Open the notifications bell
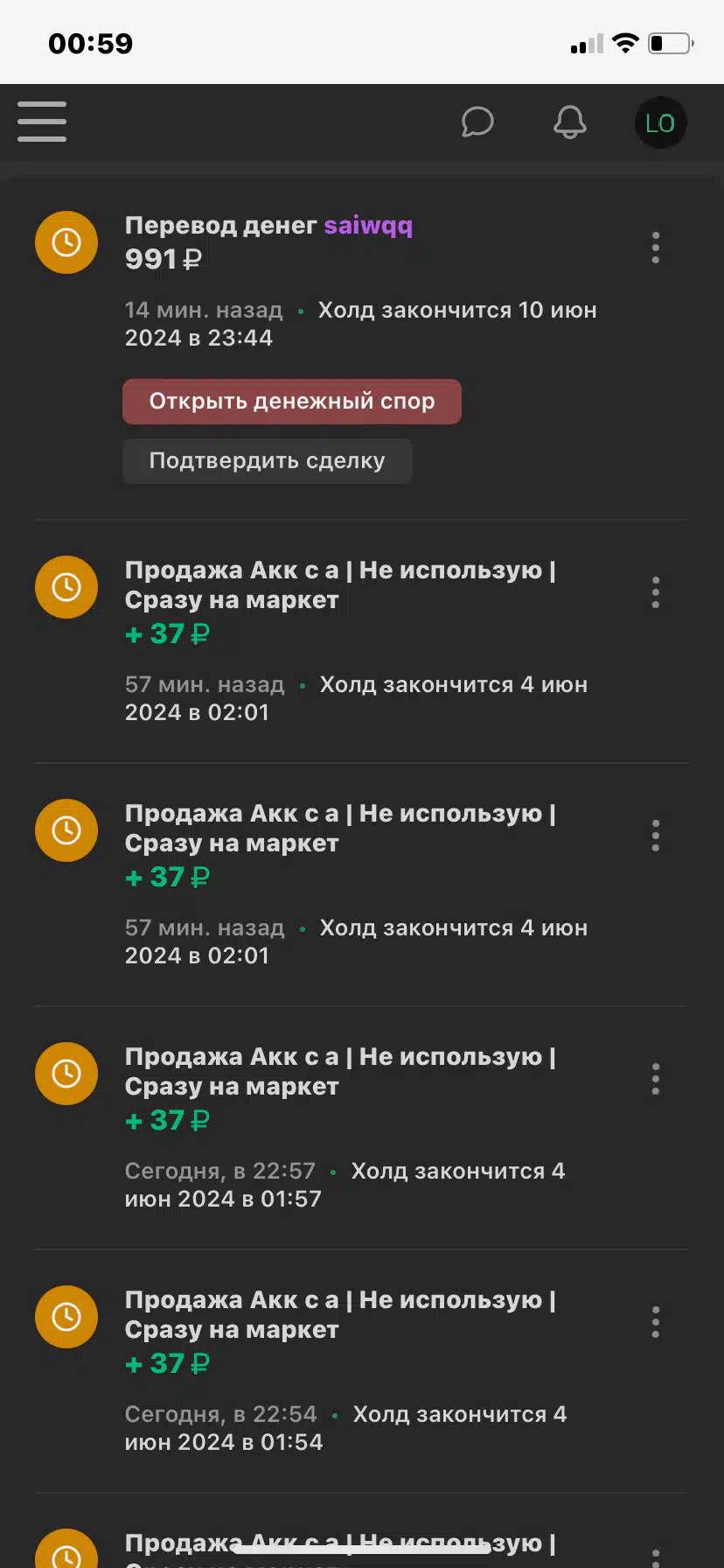The width and height of the screenshot is (724, 1568). coord(570,122)
